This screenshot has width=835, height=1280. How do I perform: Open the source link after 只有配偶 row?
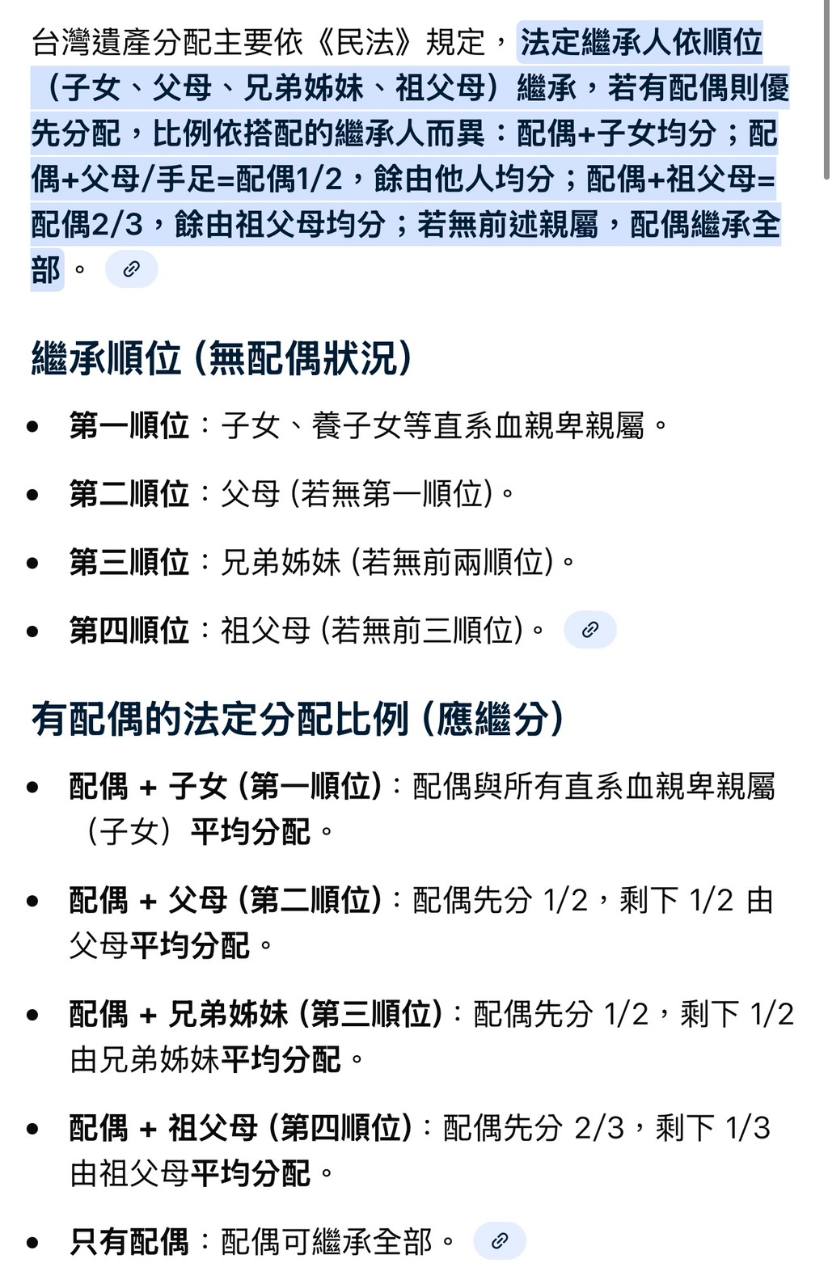(499, 1241)
